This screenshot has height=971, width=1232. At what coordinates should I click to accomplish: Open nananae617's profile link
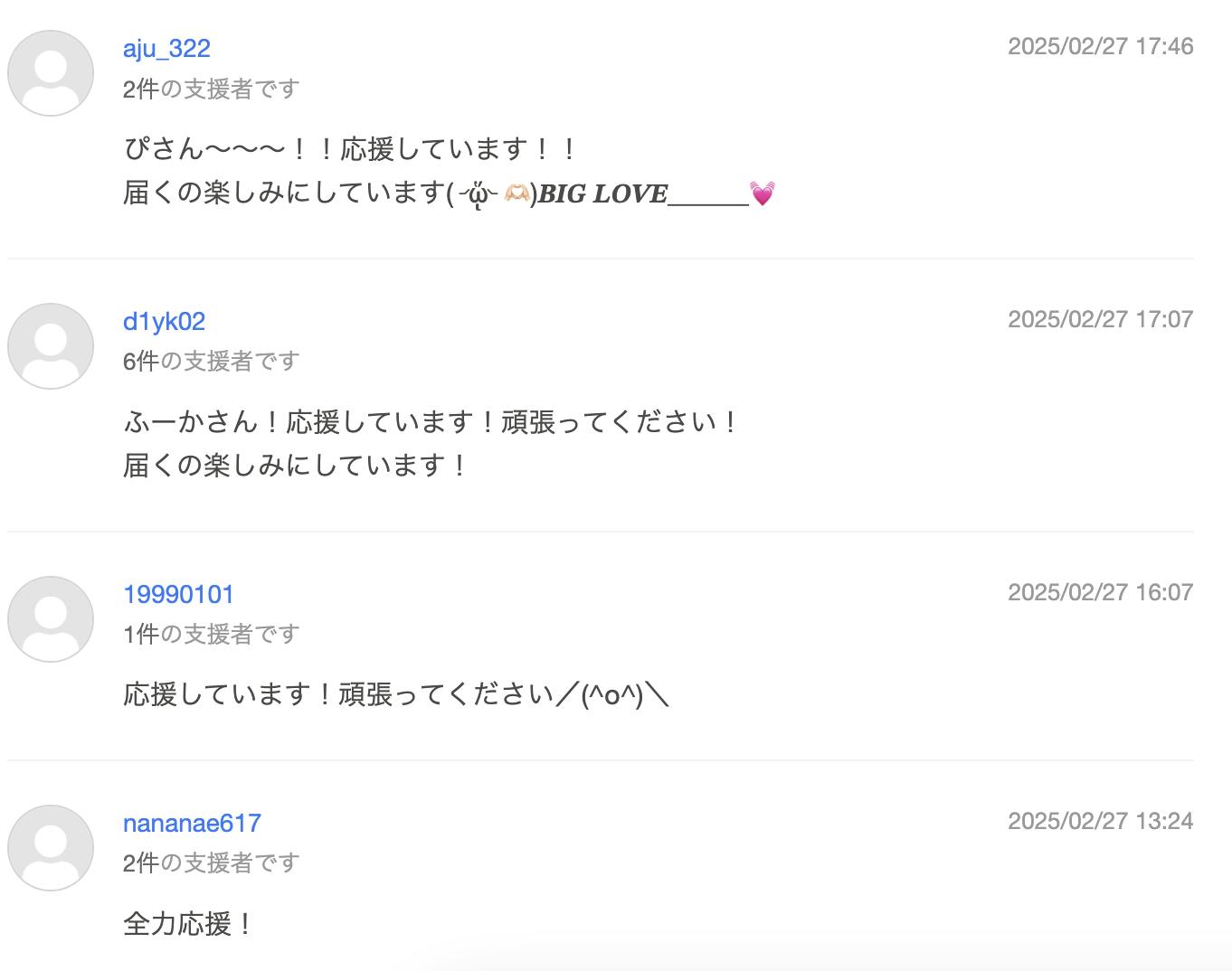coord(192,824)
